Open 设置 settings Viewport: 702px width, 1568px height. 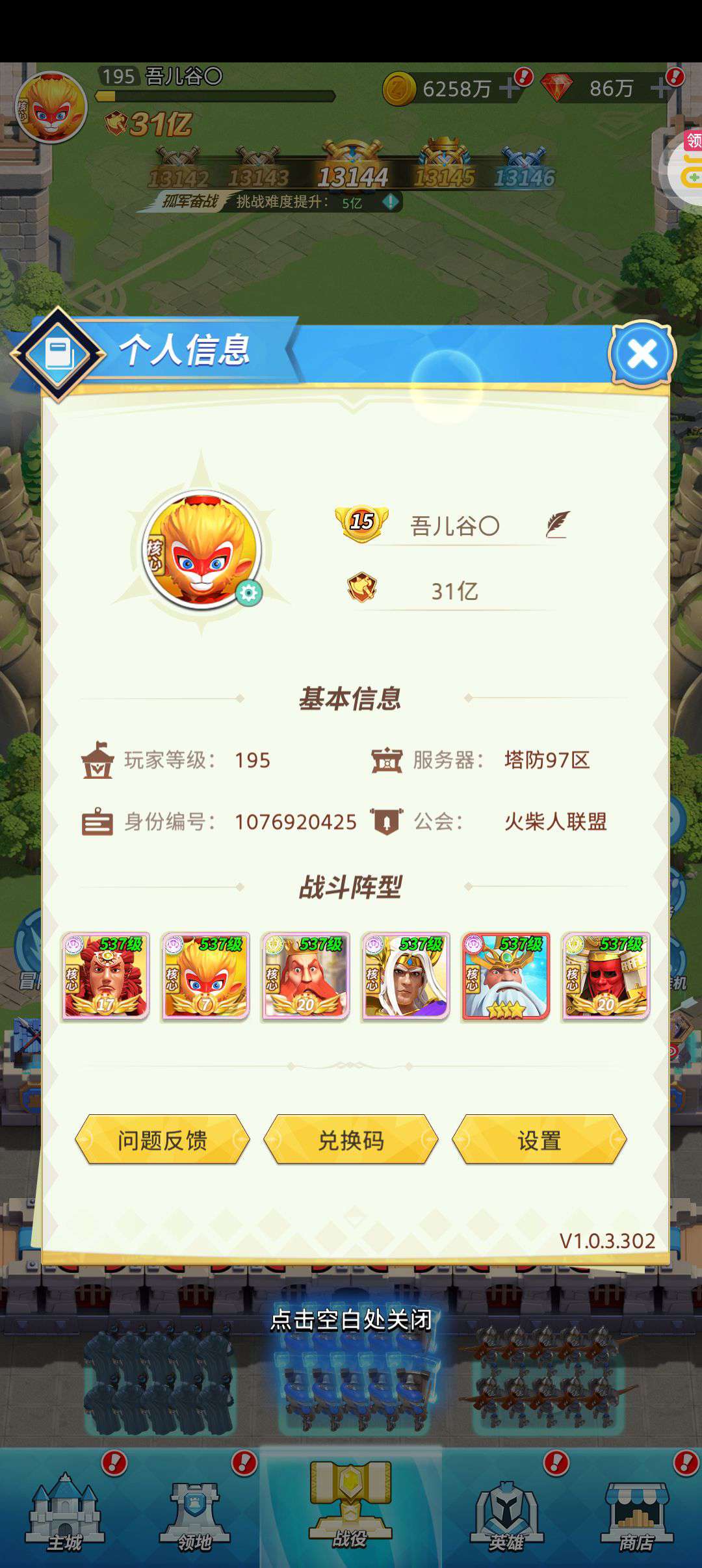(539, 1140)
